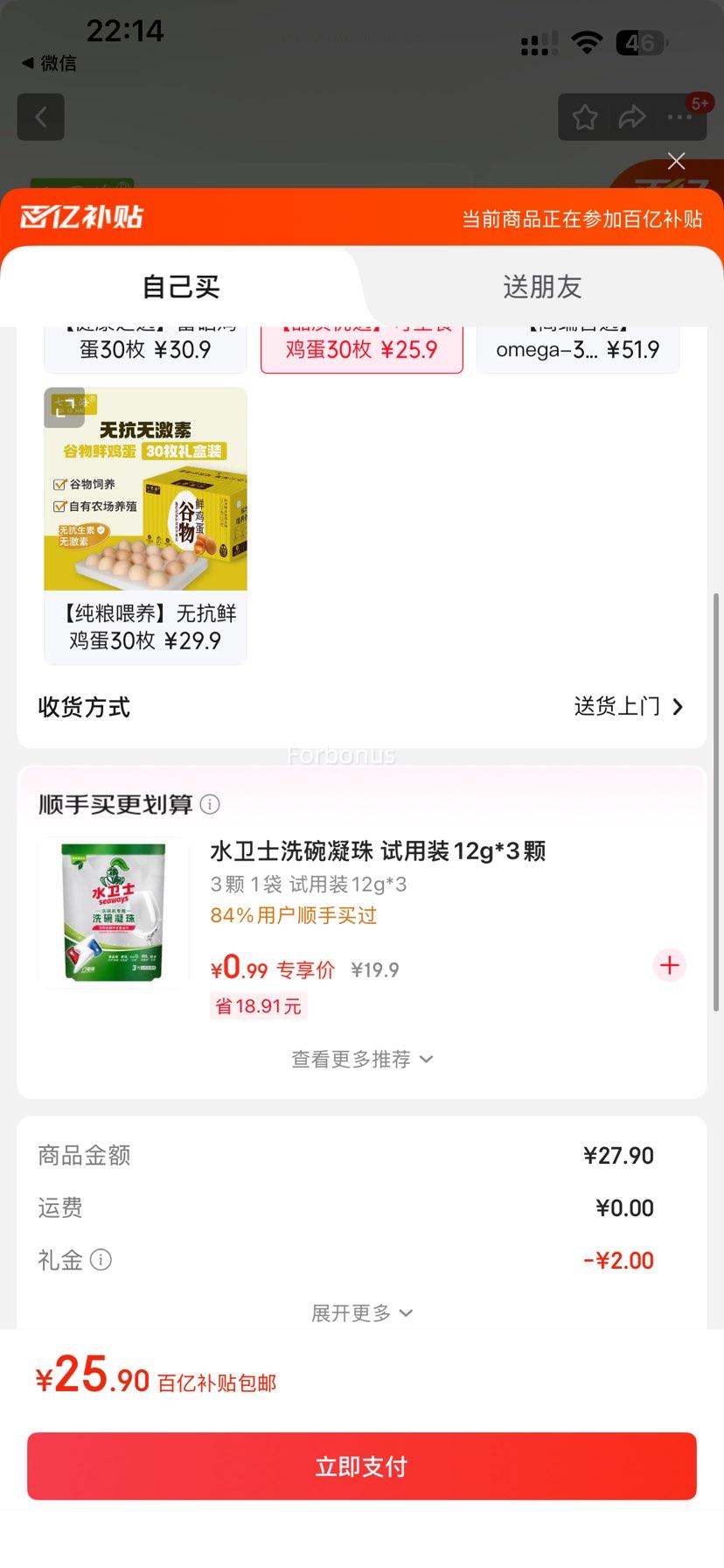This screenshot has height=1568, width=724.
Task: Tap 立即支付 to pay now
Action: [x=362, y=1466]
